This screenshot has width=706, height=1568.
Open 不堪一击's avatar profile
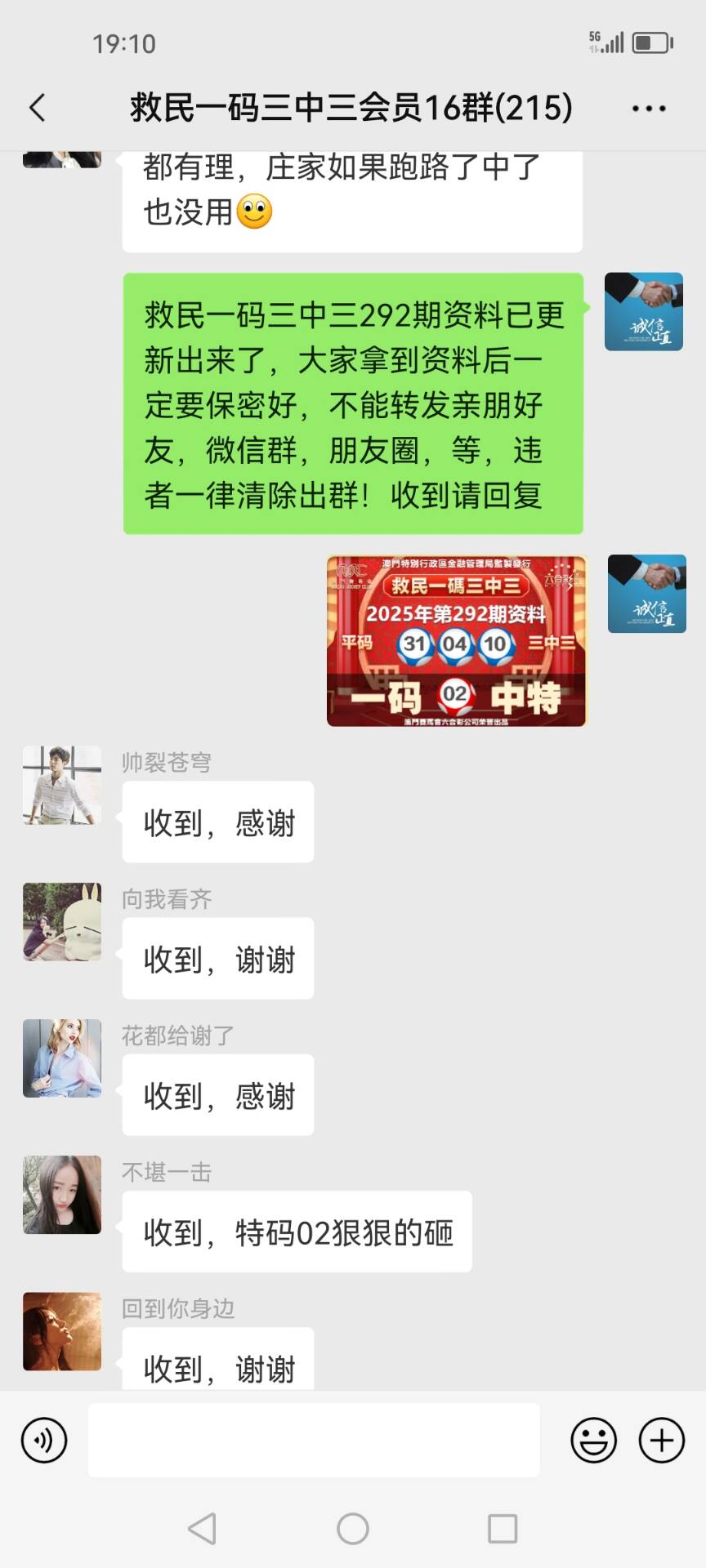[62, 1194]
